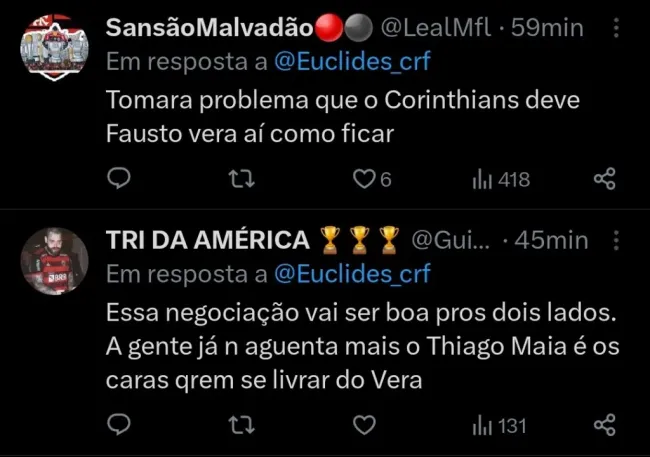Open @Euclides_crf link in SansãoMalvadão's reply
Screen dimensions: 650x457
351,61
